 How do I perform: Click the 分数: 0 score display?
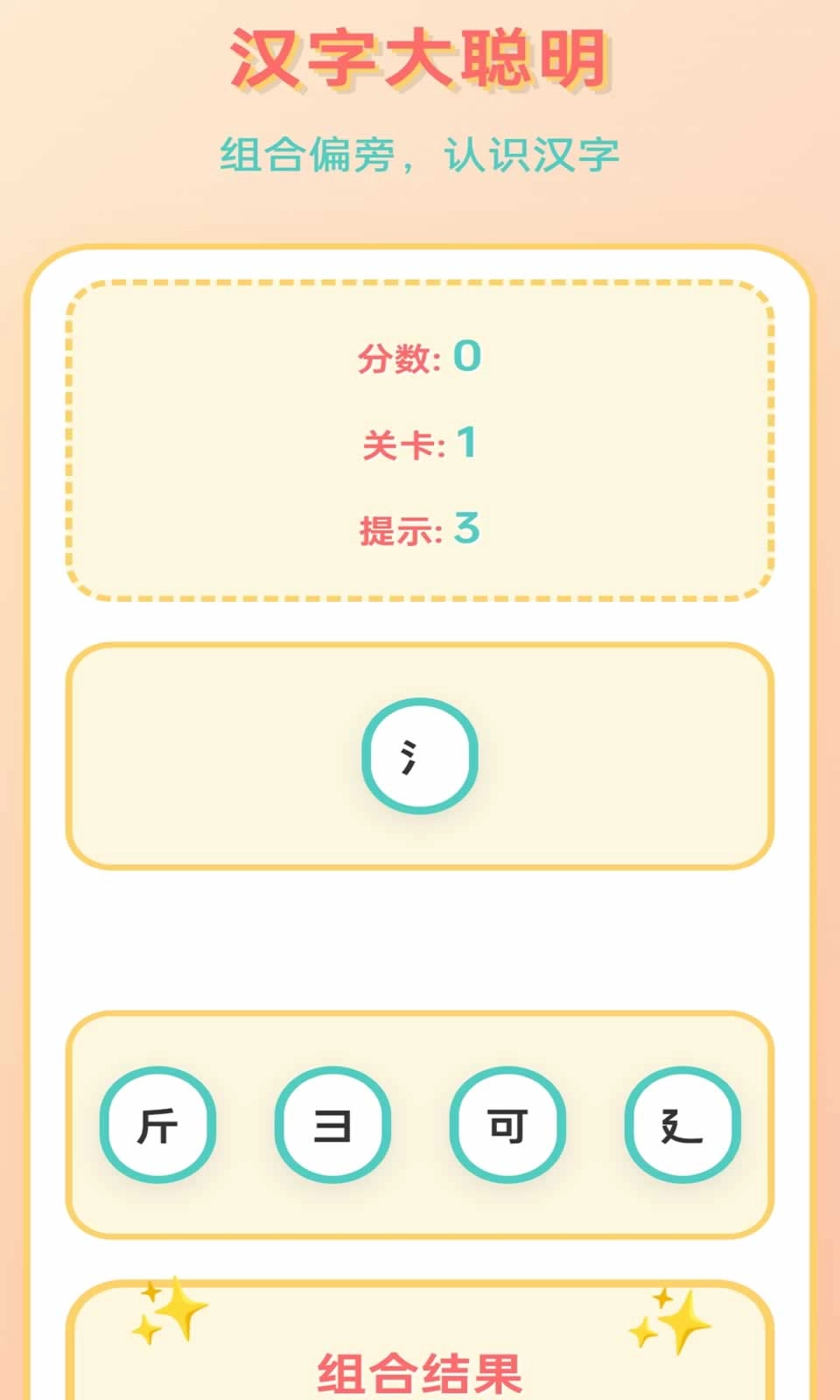click(x=420, y=359)
